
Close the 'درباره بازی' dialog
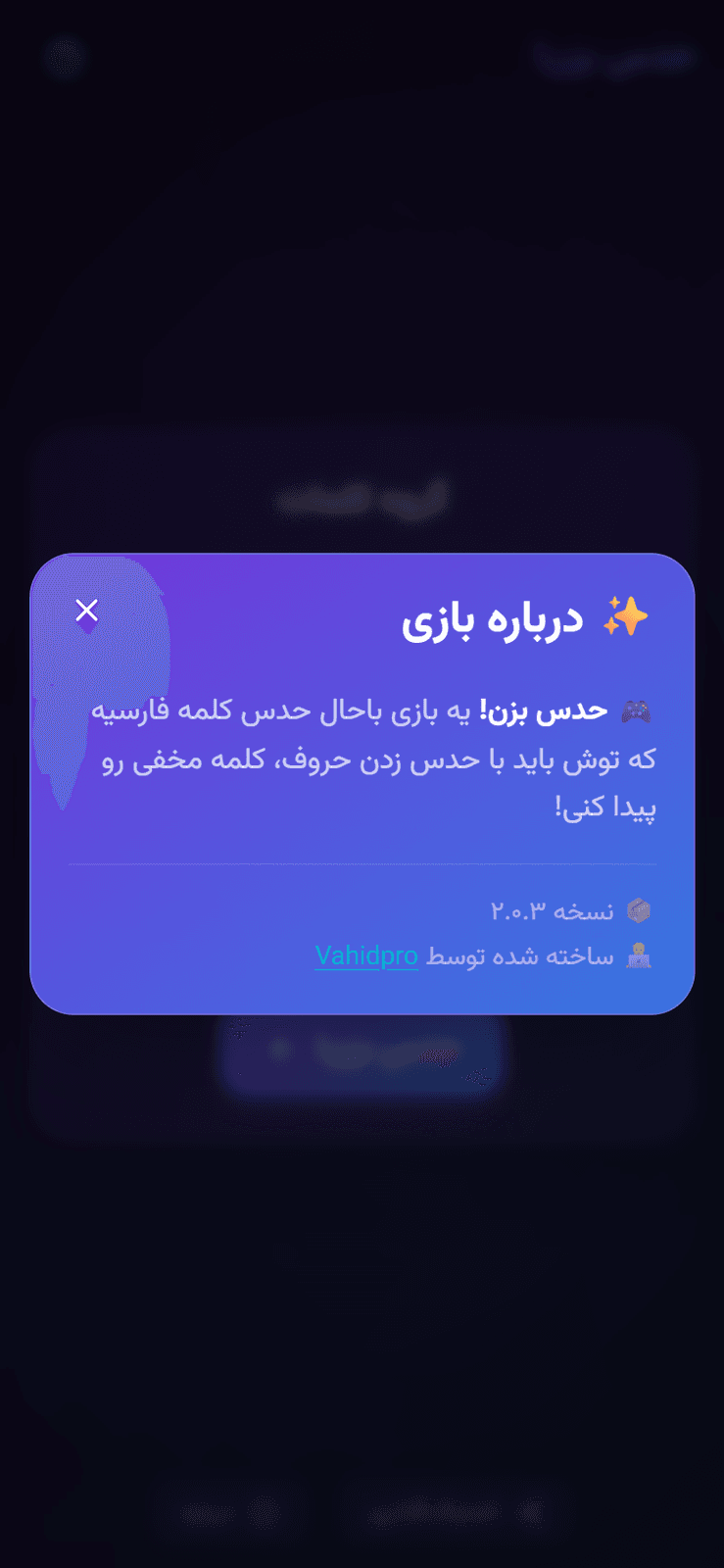click(87, 611)
